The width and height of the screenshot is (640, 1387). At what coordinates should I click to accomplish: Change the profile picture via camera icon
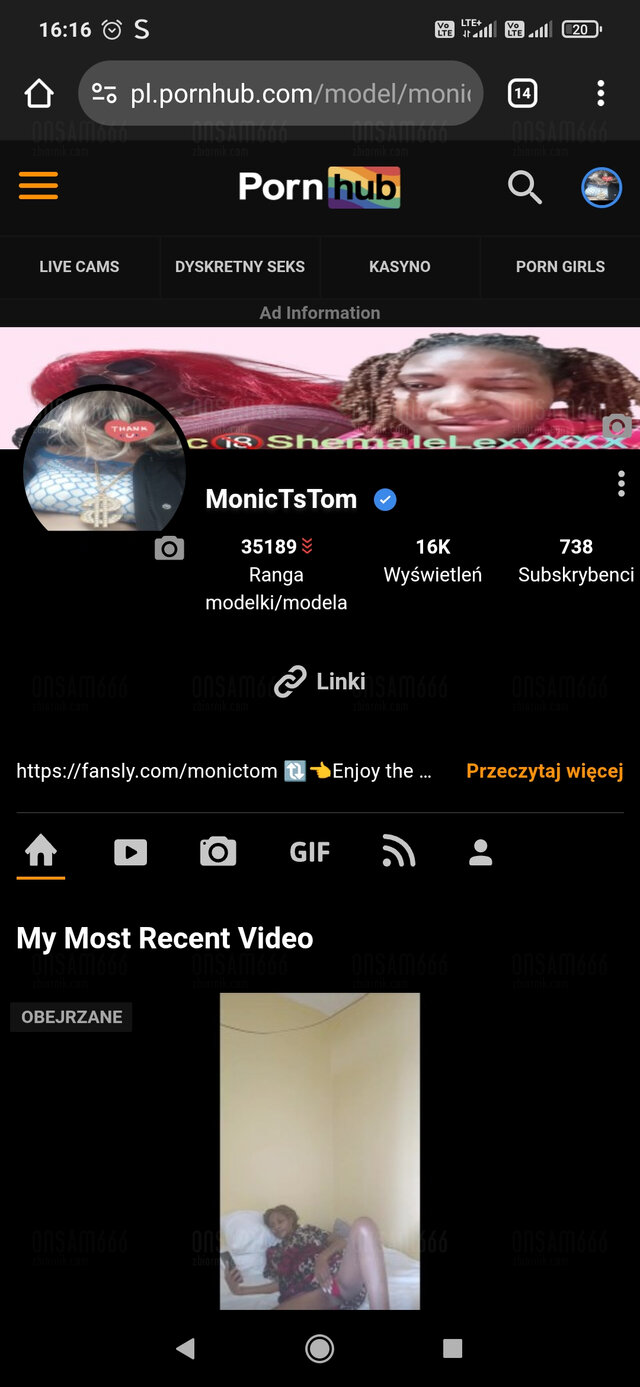pyautogui.click(x=169, y=548)
